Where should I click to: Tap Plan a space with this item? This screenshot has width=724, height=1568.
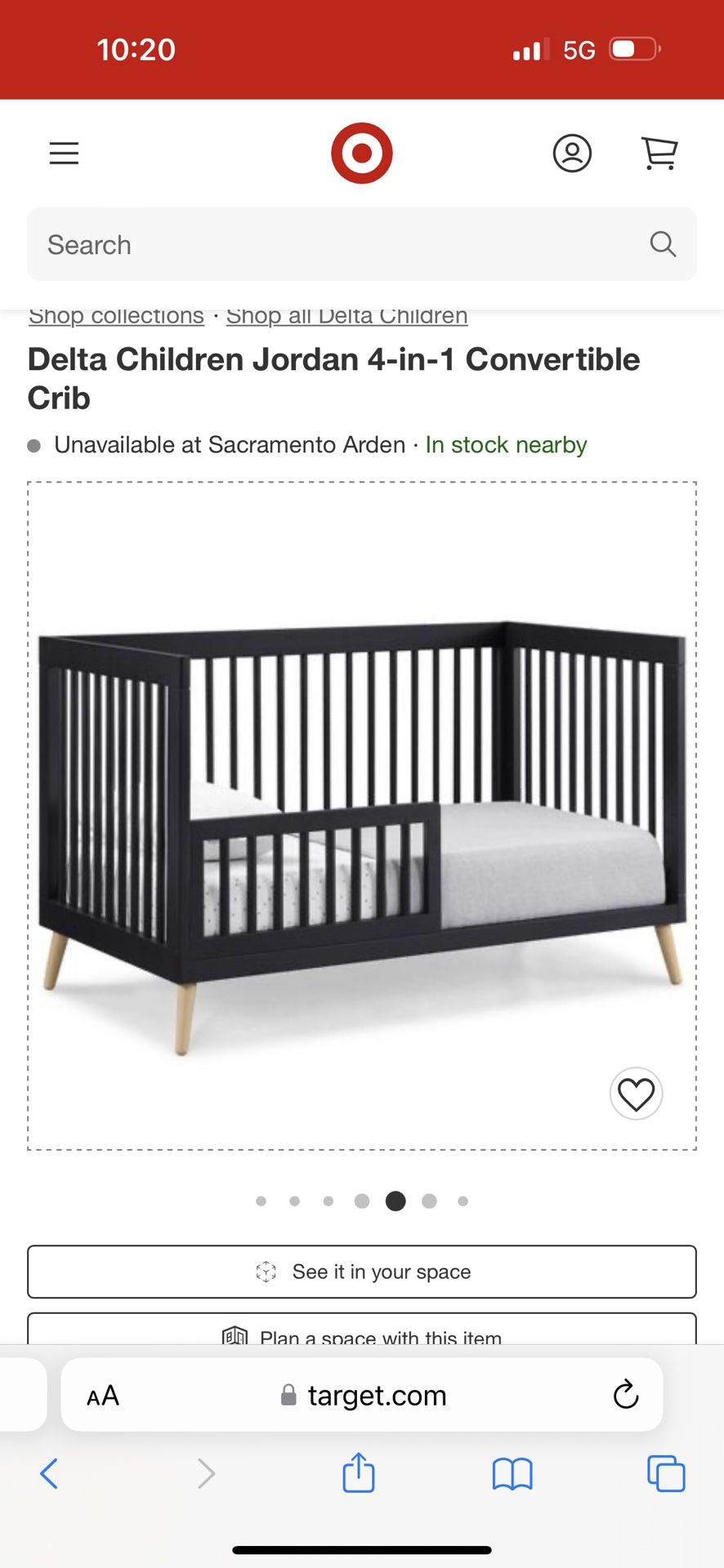(361, 1333)
